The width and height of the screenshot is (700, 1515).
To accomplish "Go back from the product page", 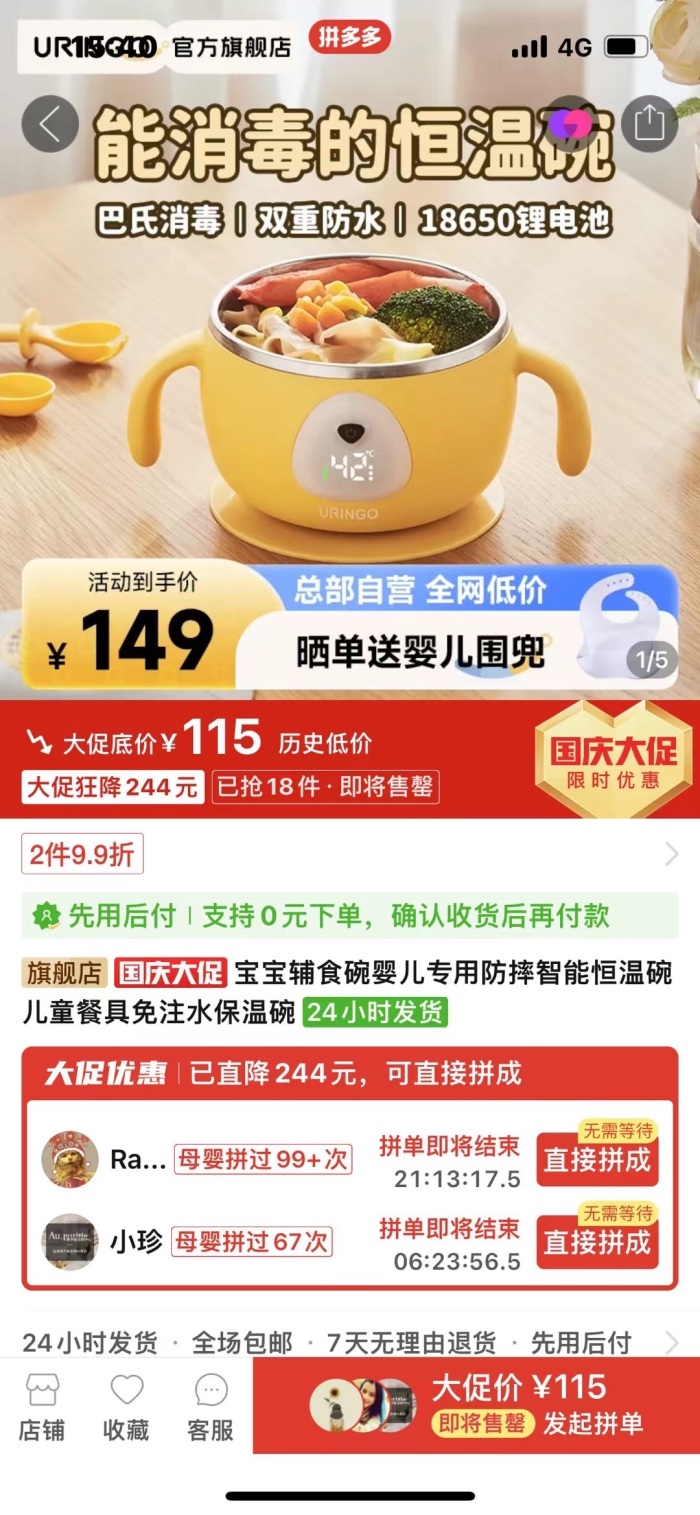I will (x=50, y=124).
